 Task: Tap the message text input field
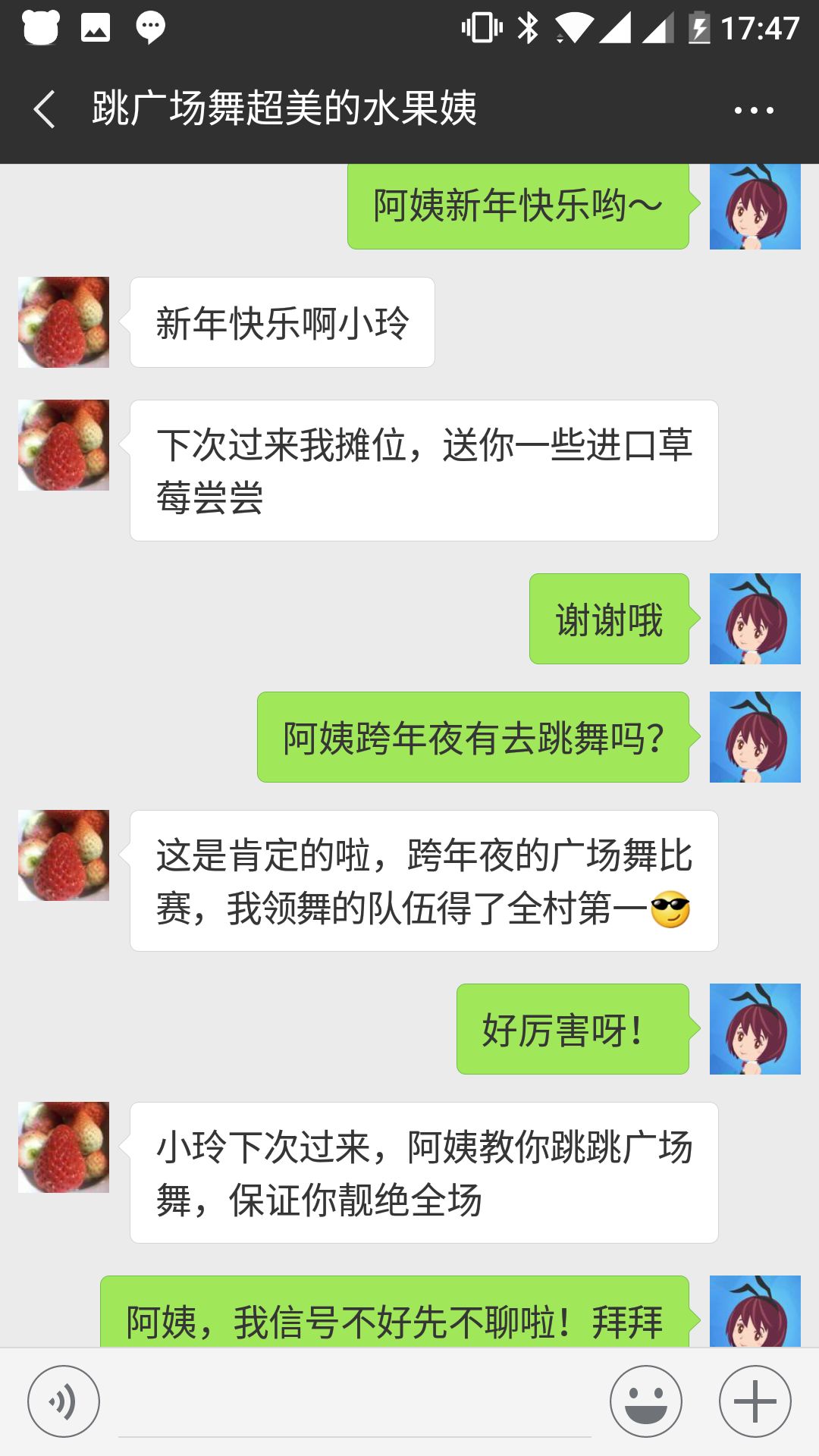[x=355, y=1403]
